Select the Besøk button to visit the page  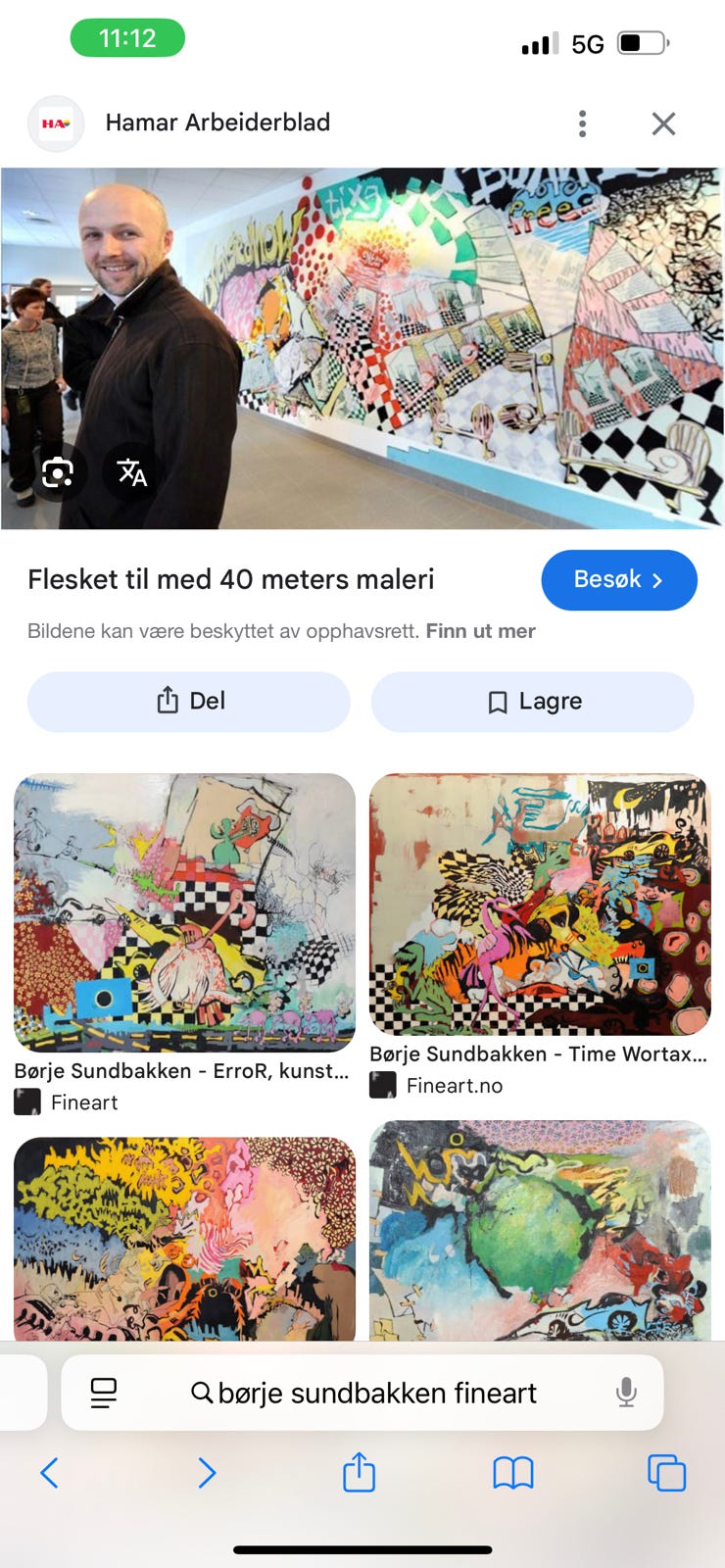pyautogui.click(x=619, y=580)
